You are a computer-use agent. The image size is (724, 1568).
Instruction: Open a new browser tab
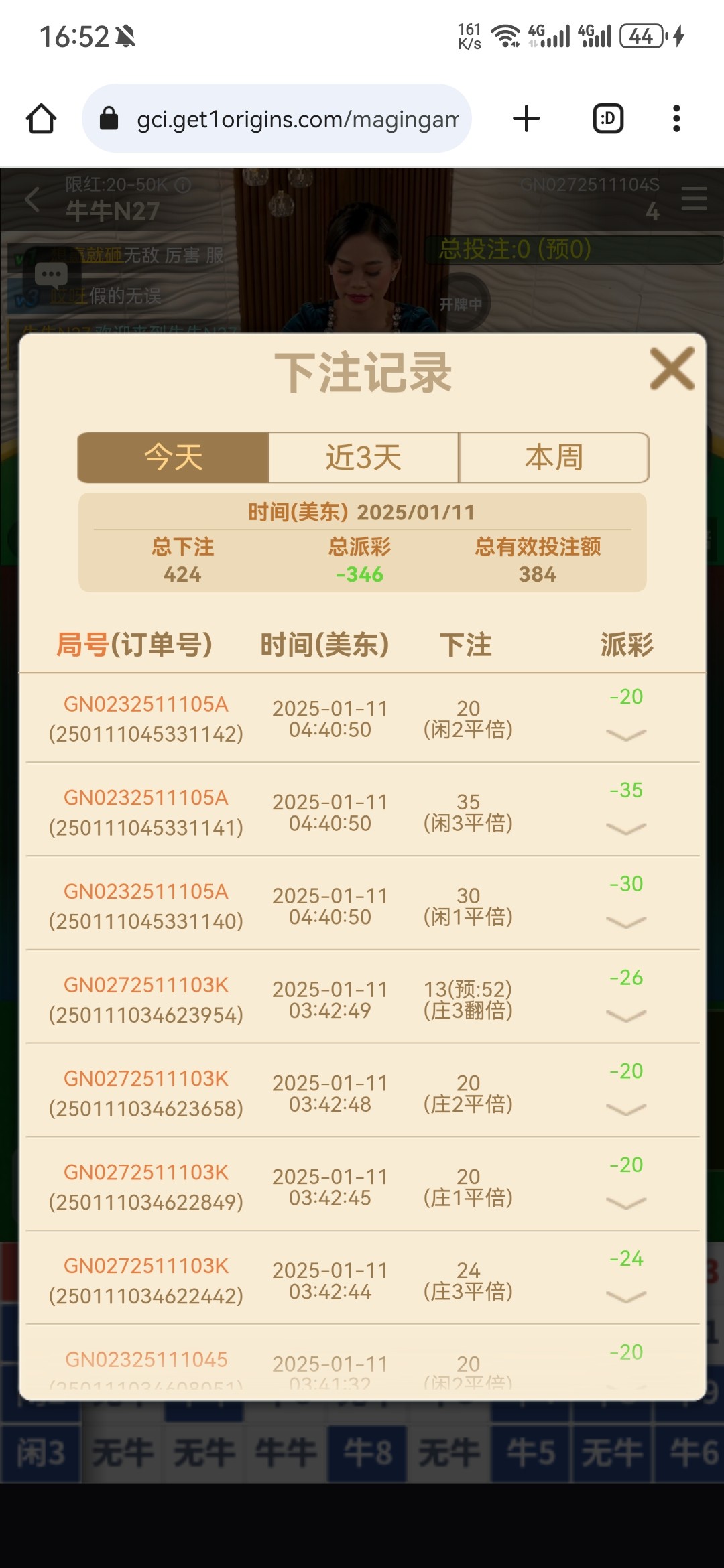[x=526, y=119]
